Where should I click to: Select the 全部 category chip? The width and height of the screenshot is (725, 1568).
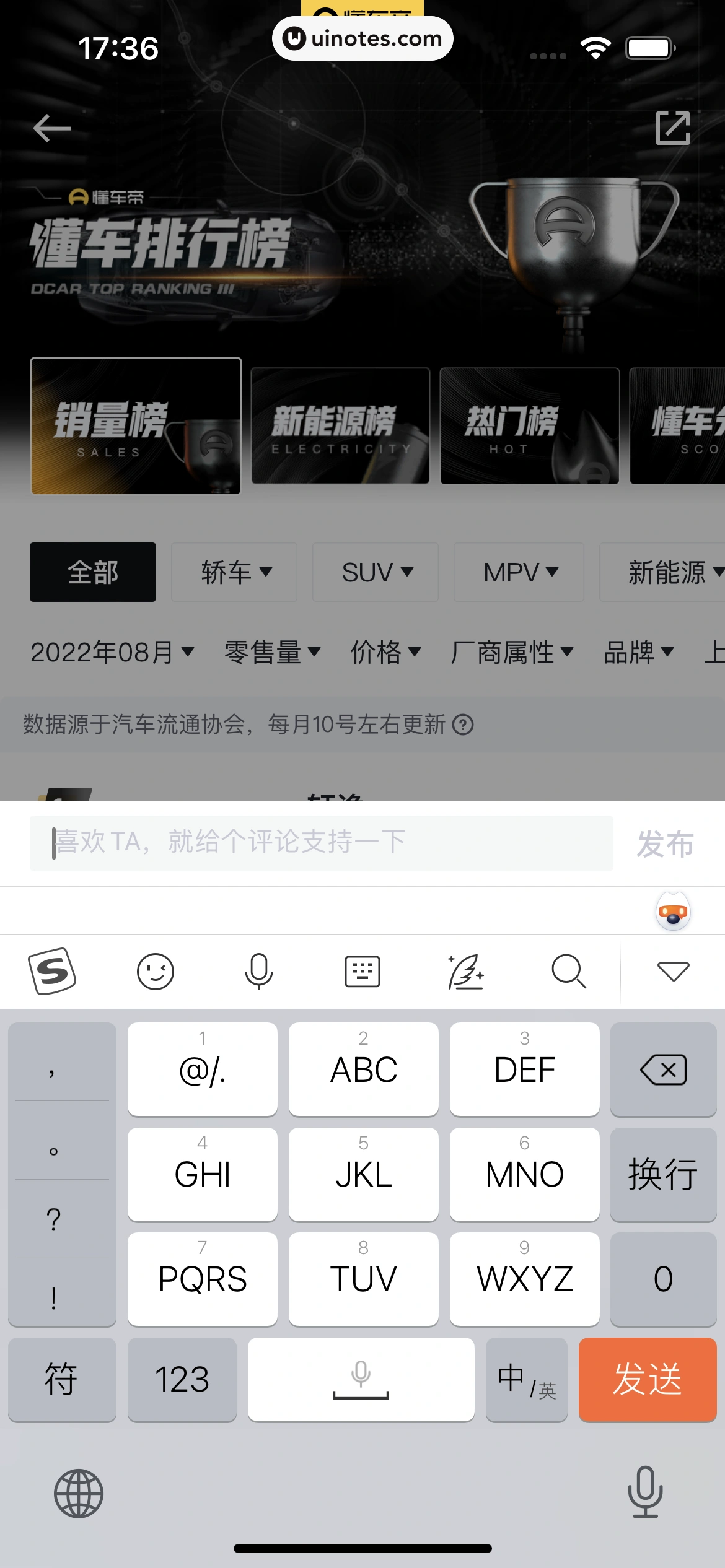point(93,572)
